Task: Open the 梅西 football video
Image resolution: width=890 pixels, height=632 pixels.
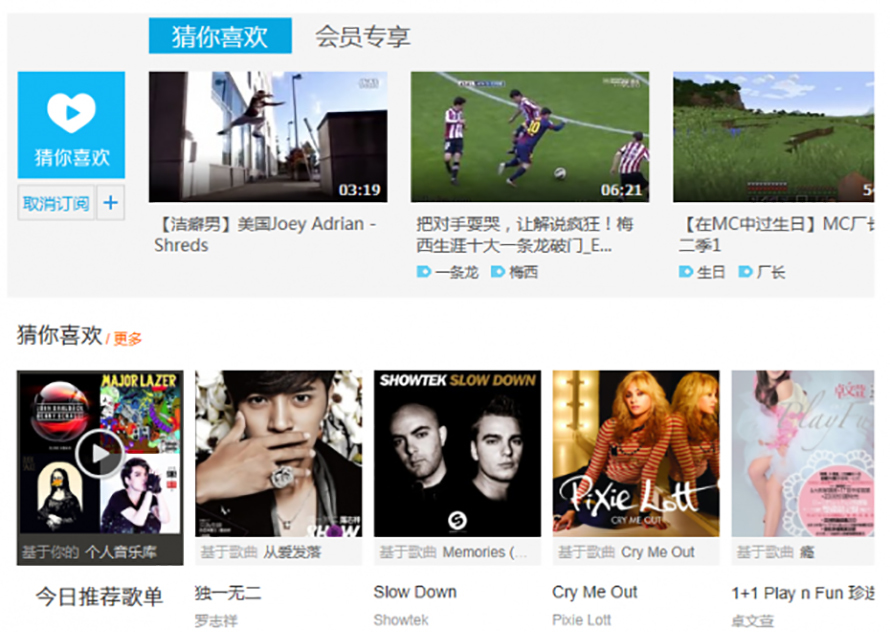Action: [530, 137]
